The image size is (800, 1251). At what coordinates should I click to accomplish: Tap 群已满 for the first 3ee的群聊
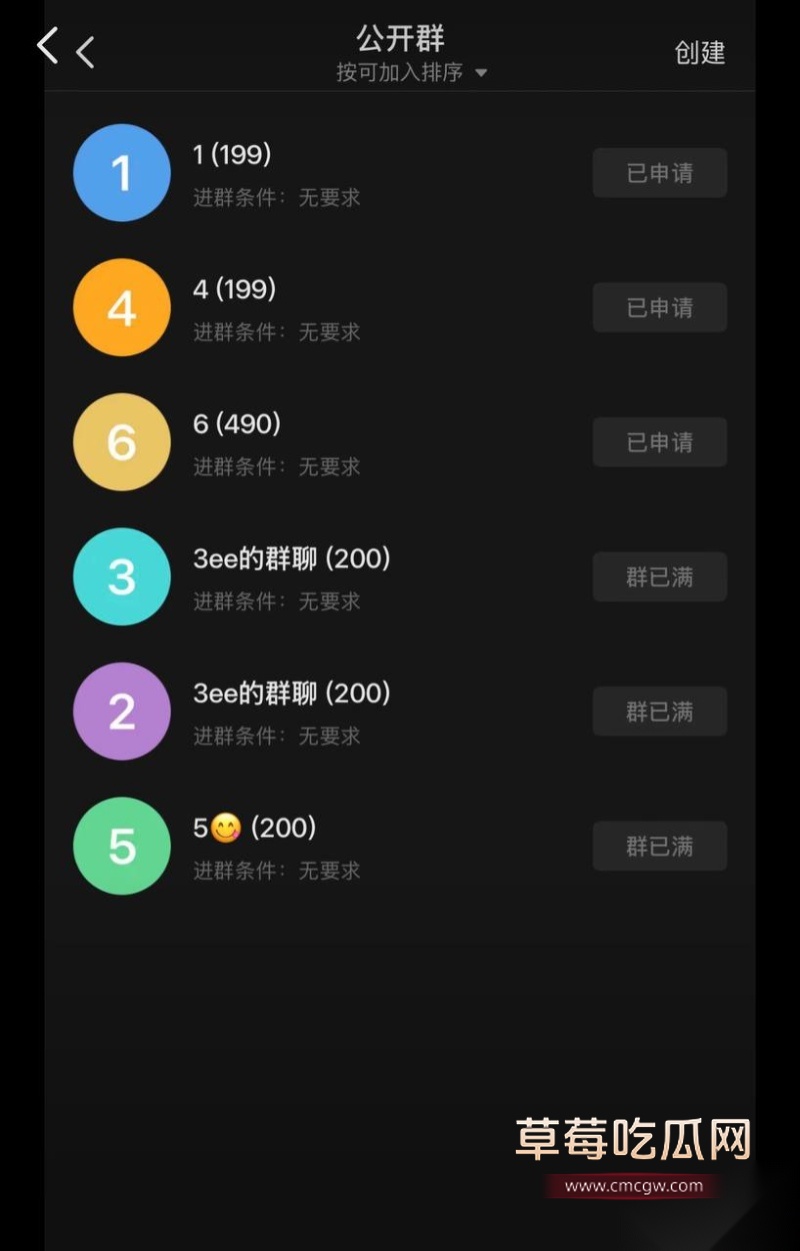(x=659, y=576)
